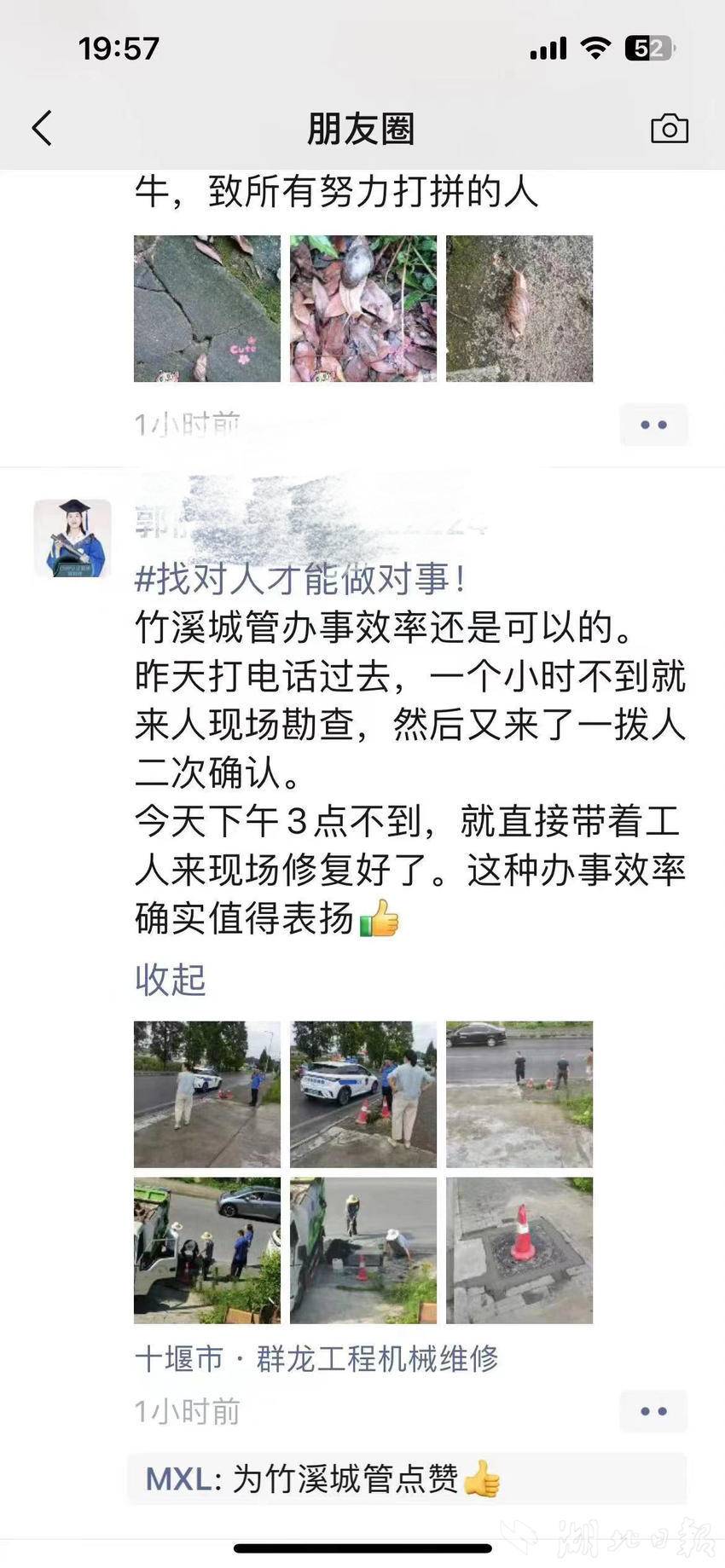Open like/comment menu for 竹溪城管 post
Viewport: 725px width, 1568px height.
[x=653, y=1411]
